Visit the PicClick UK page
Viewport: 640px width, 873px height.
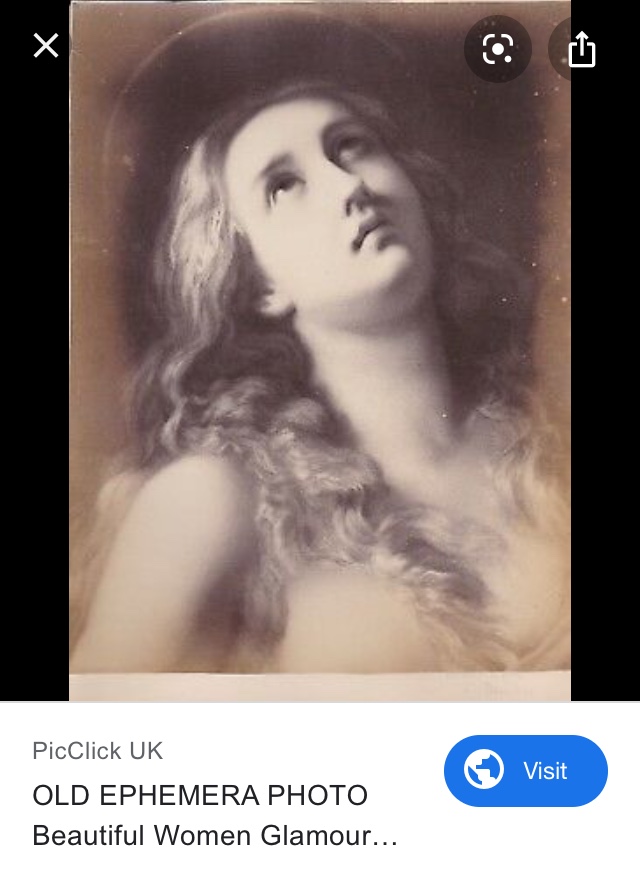(x=525, y=771)
